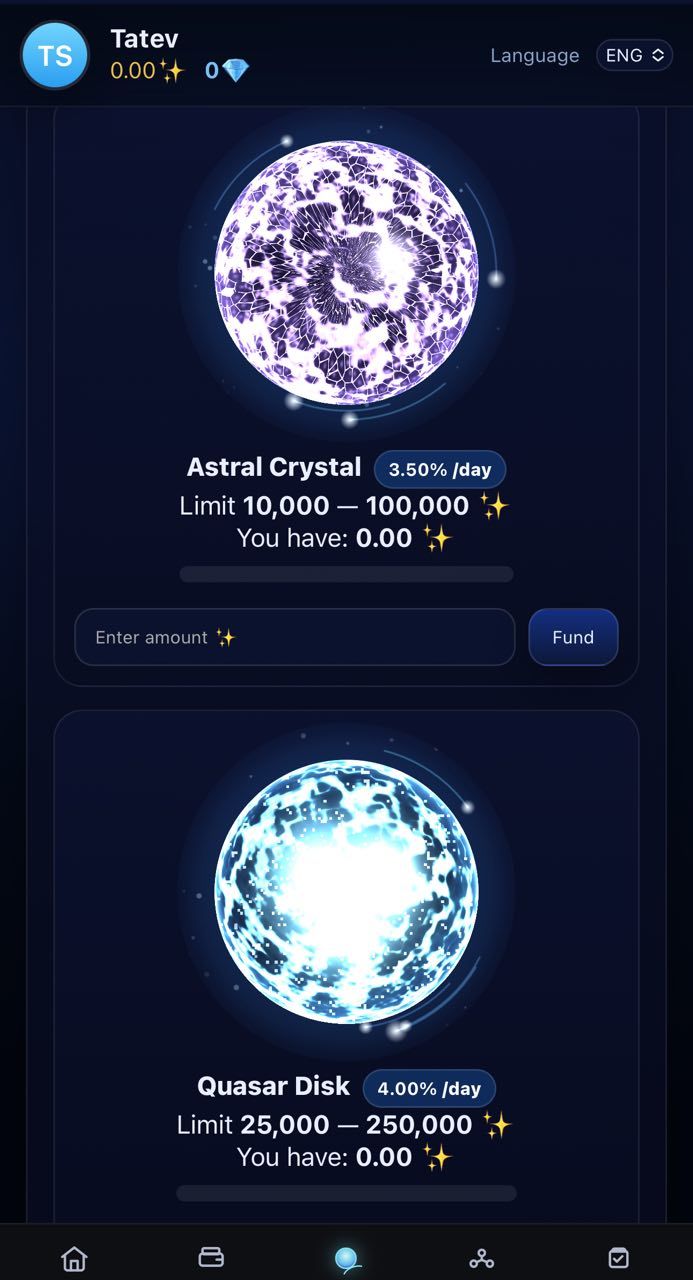
Task: Open the tasks checklist tab
Action: (619, 1258)
